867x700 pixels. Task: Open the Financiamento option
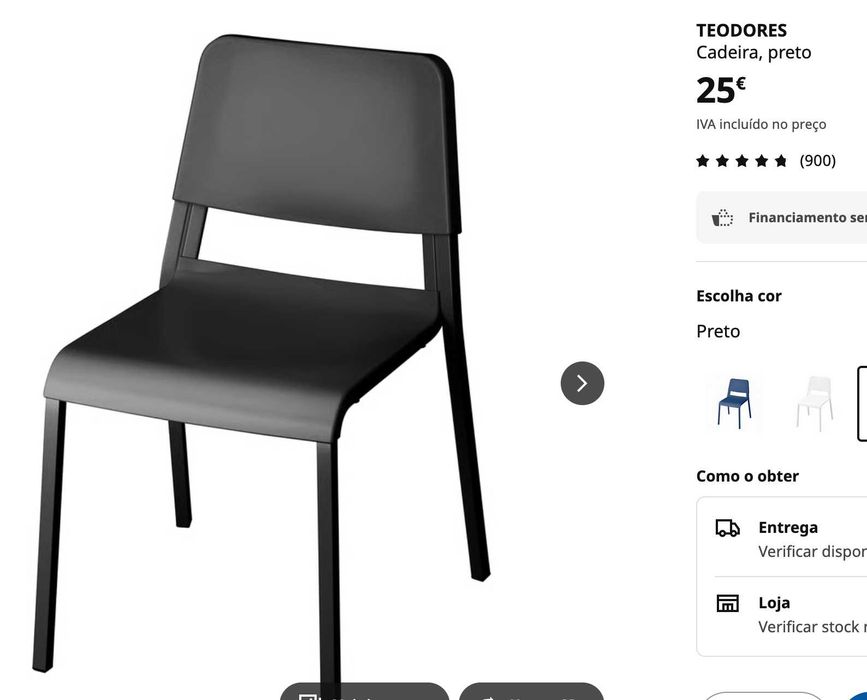click(x=790, y=217)
